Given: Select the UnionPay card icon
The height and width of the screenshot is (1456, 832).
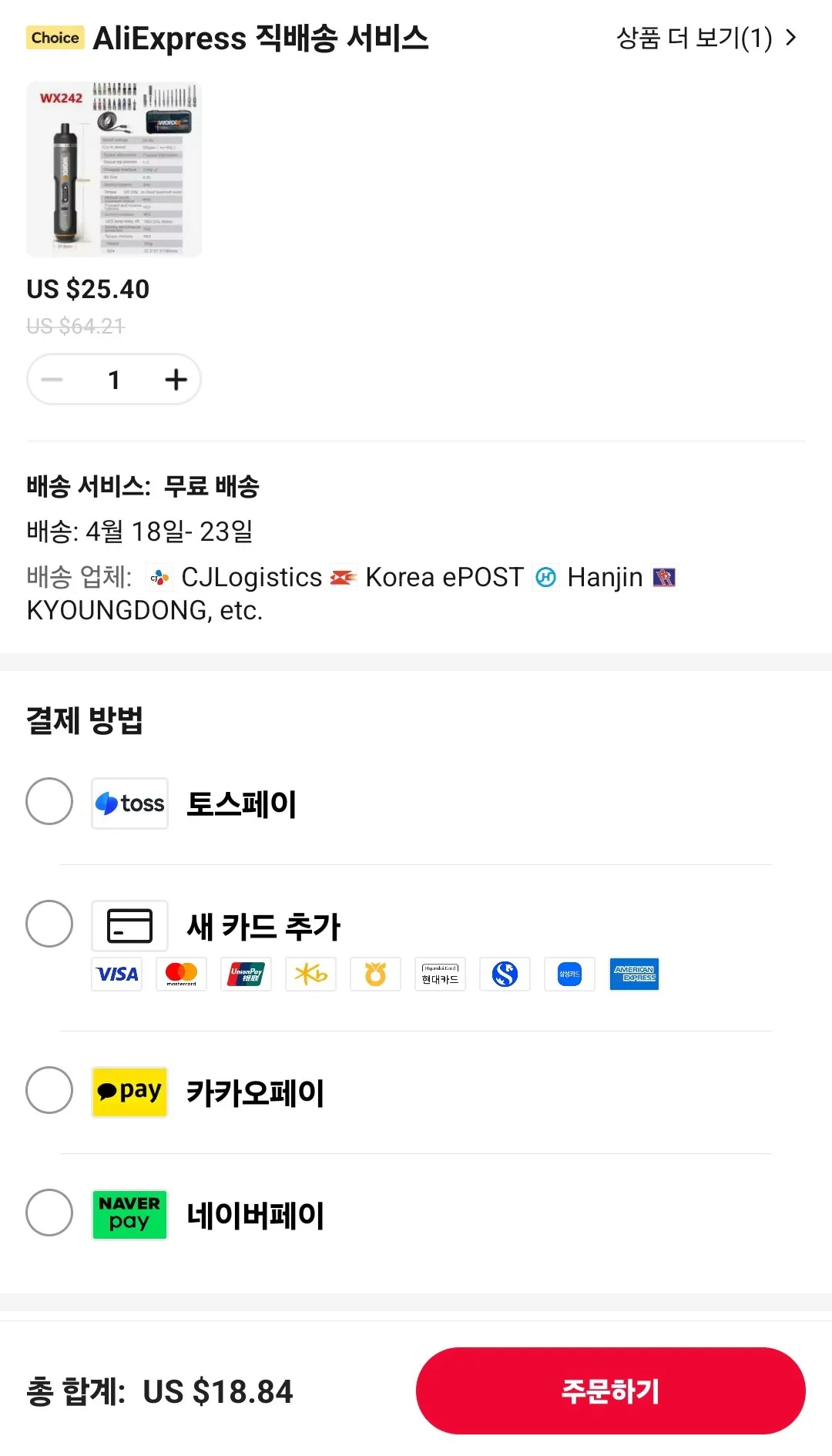Looking at the screenshot, I should [246, 974].
